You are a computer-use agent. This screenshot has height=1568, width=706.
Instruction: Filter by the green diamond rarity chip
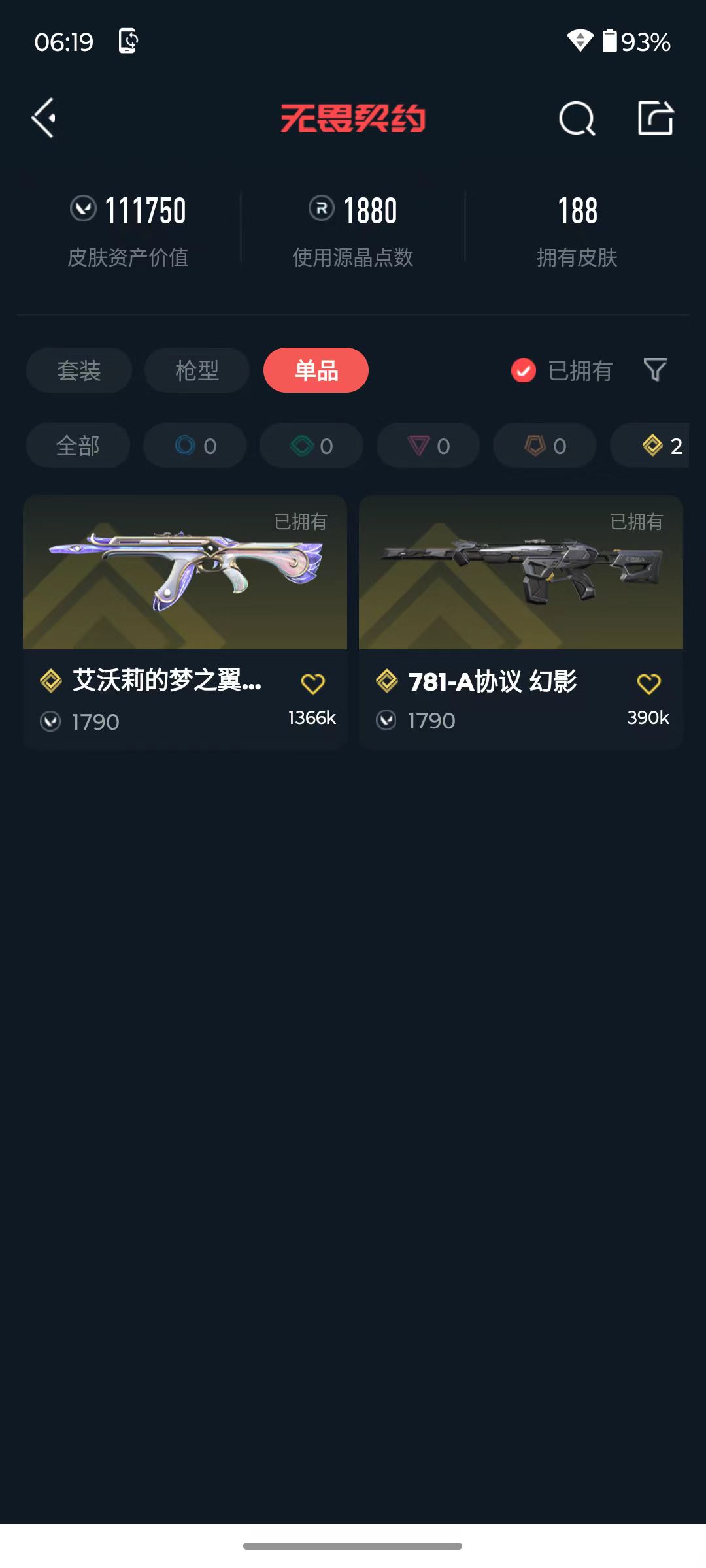point(311,446)
